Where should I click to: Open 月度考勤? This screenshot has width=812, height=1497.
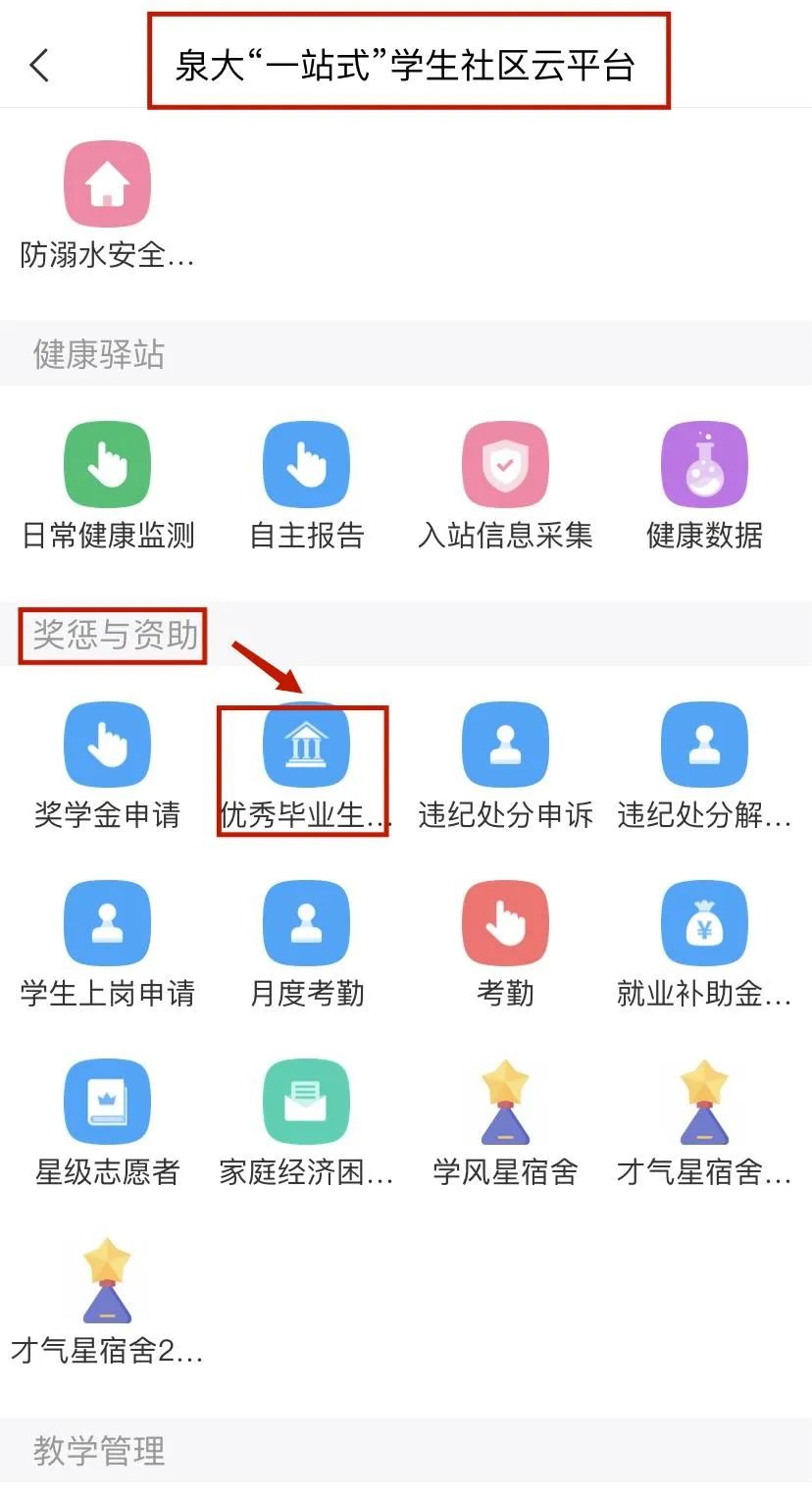click(306, 923)
